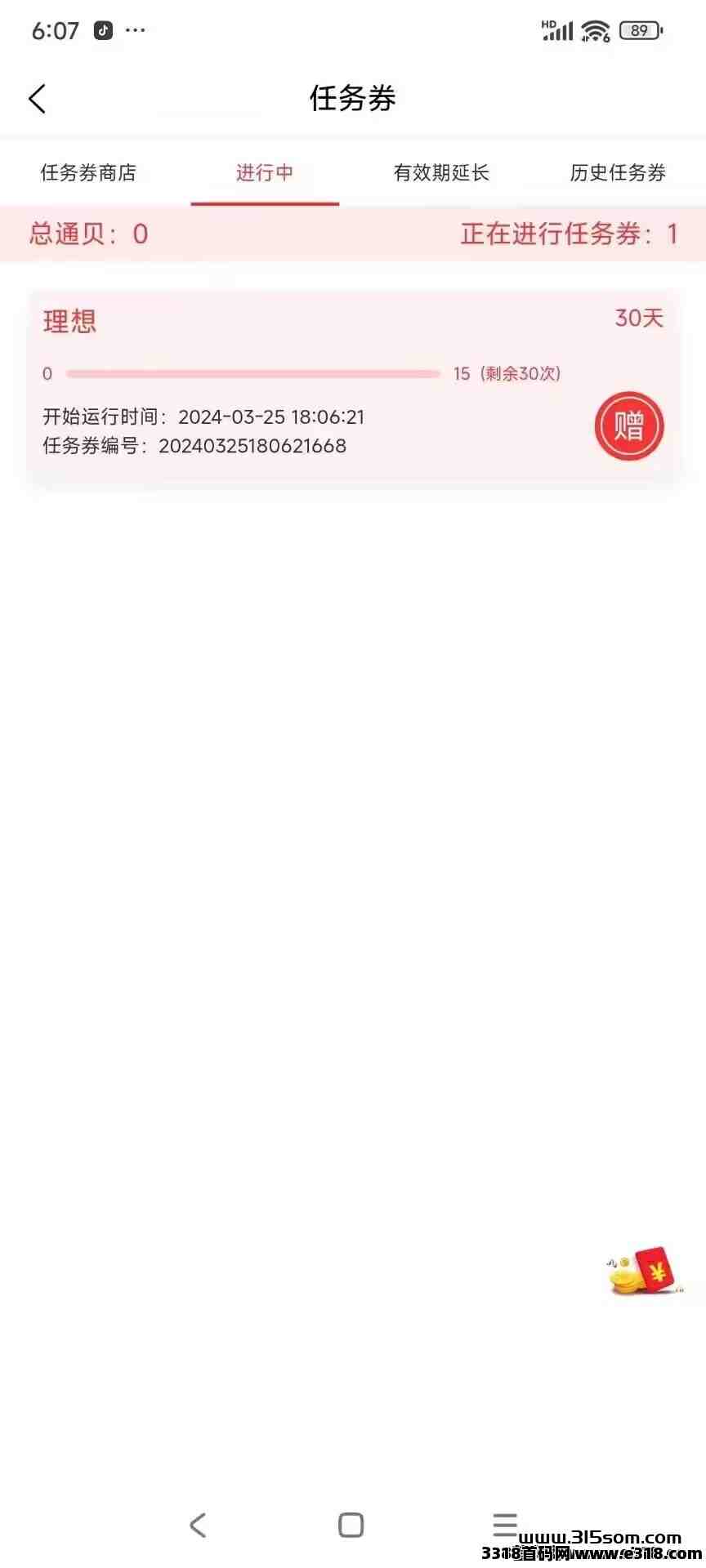Open the 有效期延长 tab
The width and height of the screenshot is (706, 1568).
441,173
